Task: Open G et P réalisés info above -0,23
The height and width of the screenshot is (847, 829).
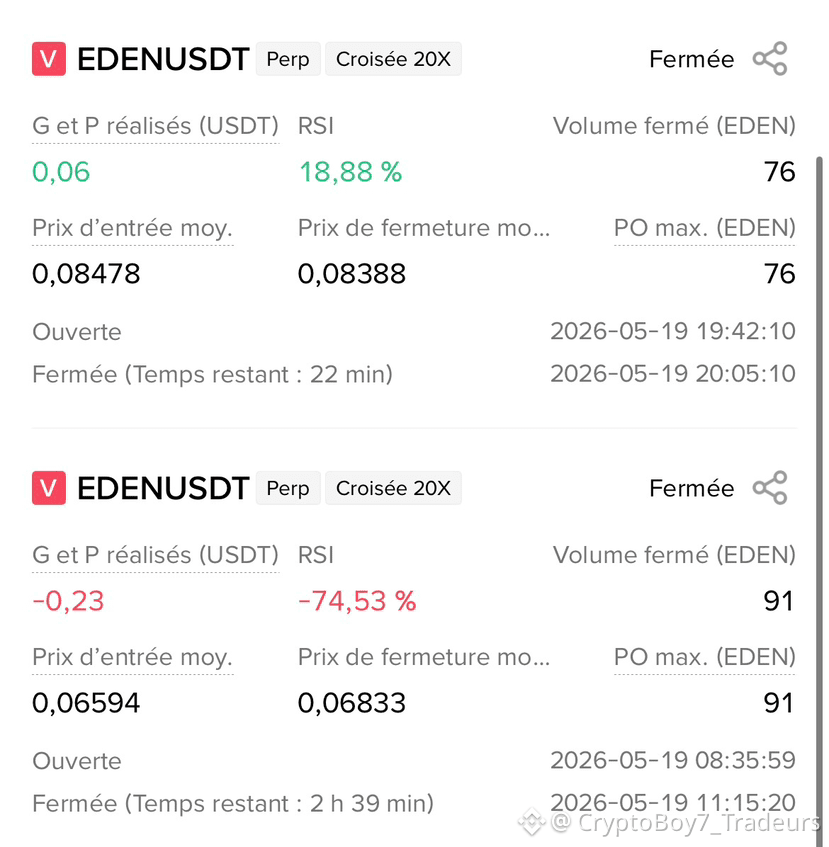Action: [156, 555]
